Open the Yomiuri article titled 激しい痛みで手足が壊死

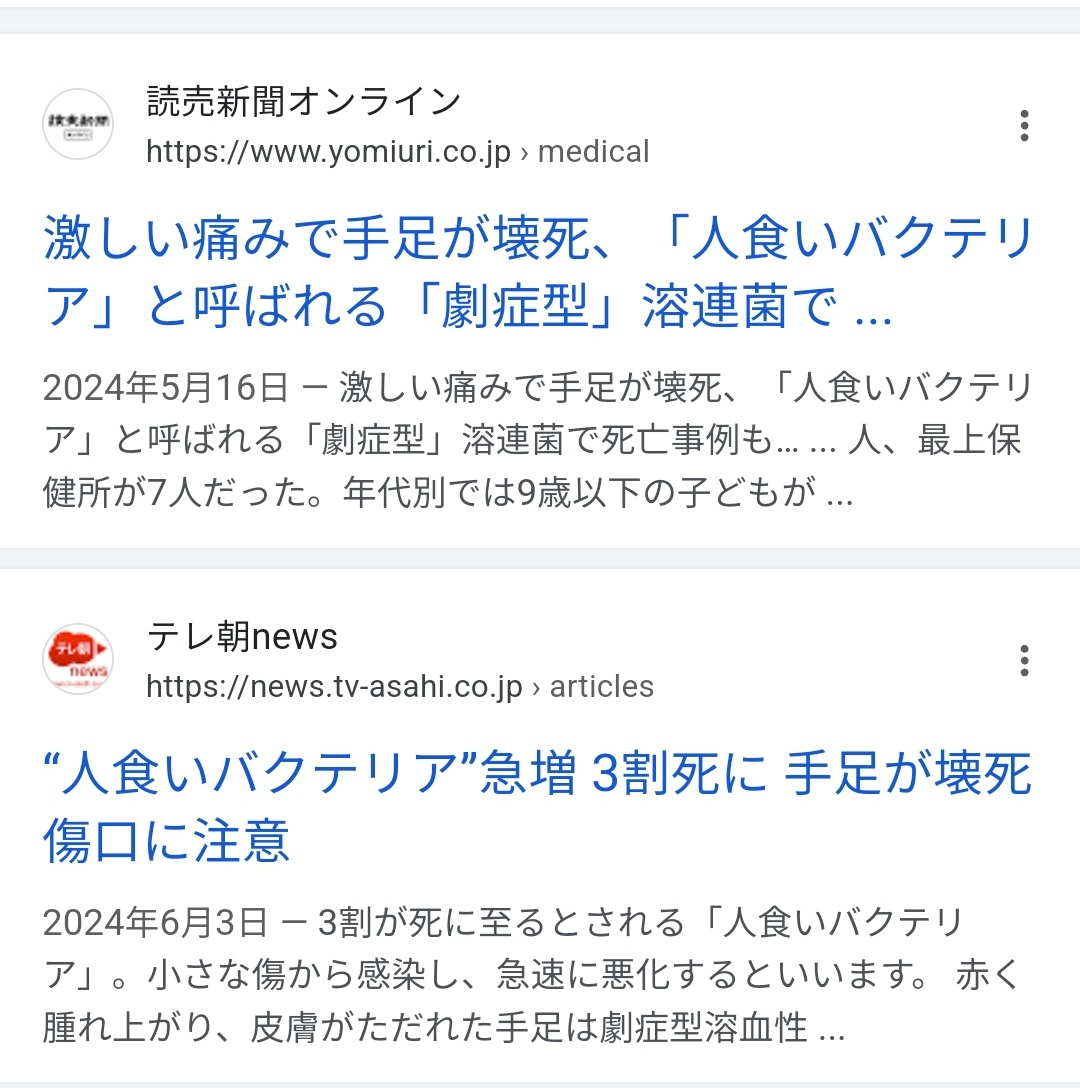coord(537,272)
